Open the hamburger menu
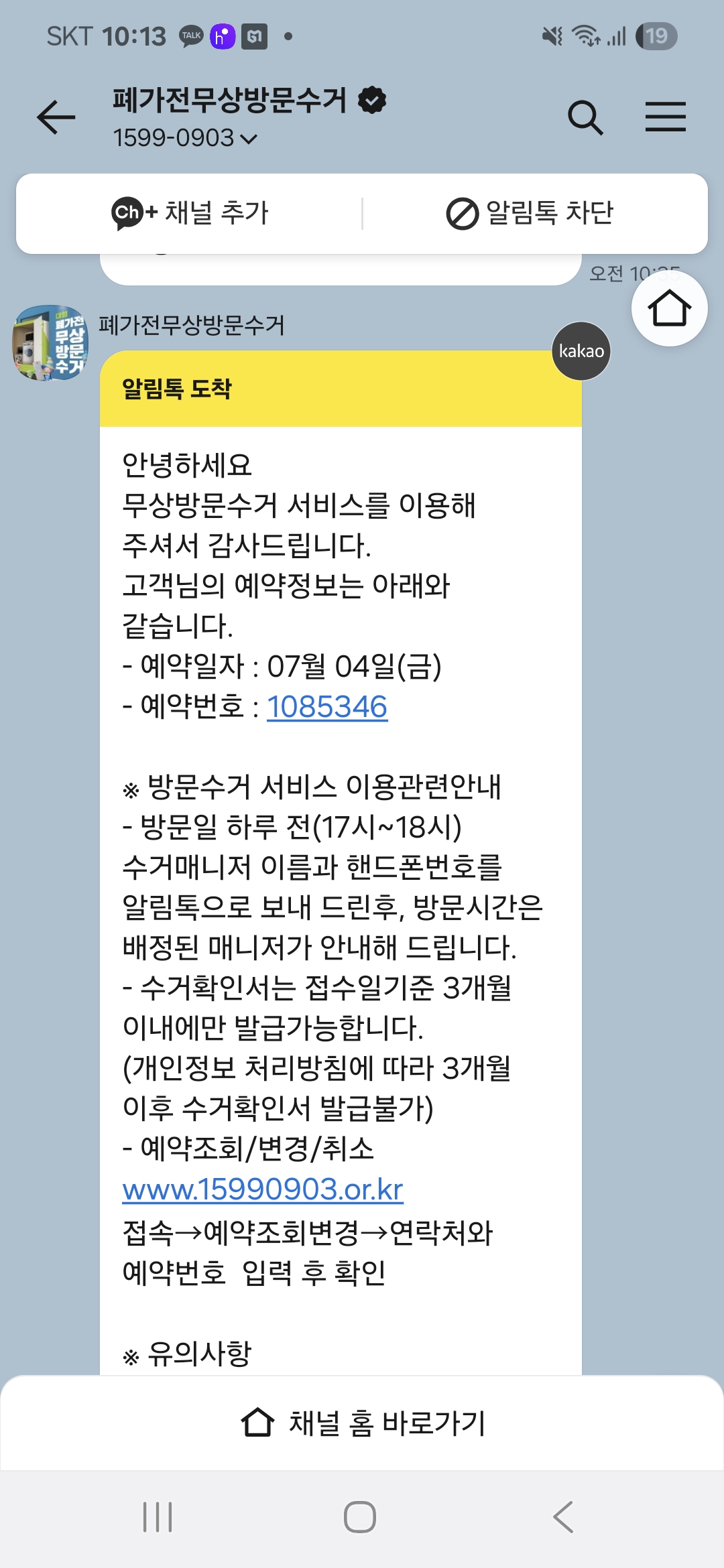The width and height of the screenshot is (724, 1568). [666, 117]
